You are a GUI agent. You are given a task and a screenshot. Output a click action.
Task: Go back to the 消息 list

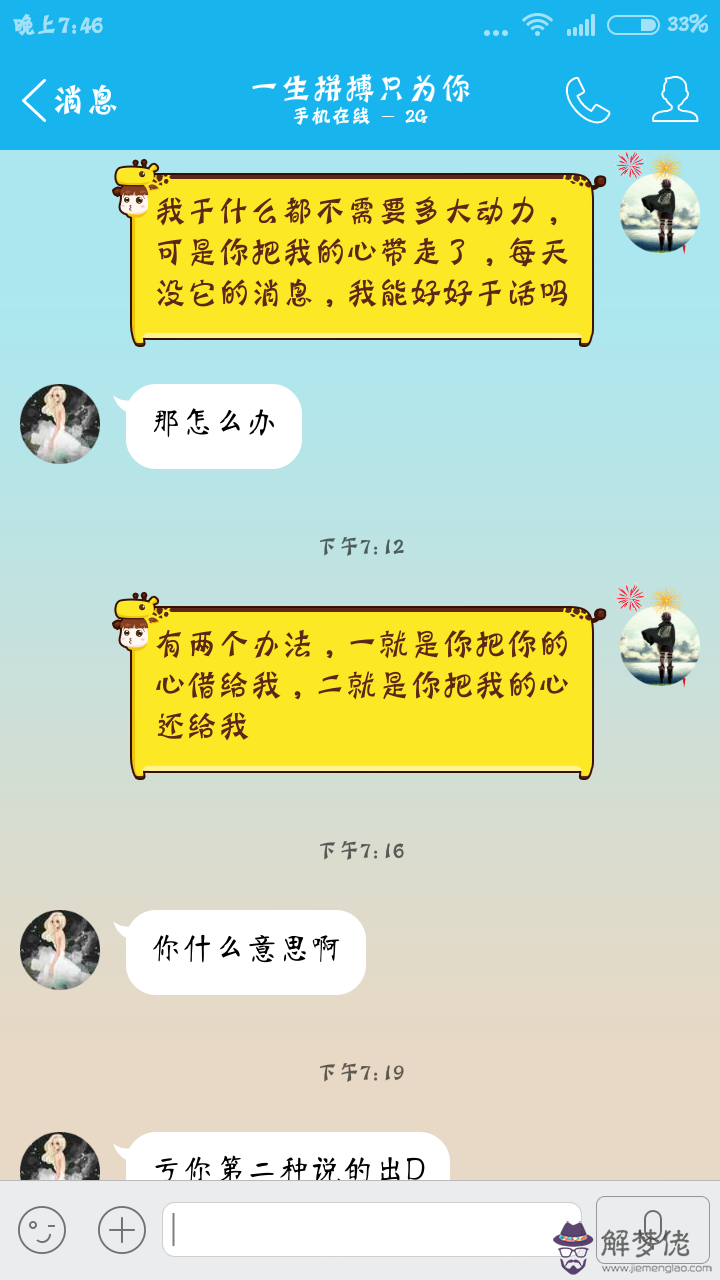pyautogui.click(x=68, y=100)
